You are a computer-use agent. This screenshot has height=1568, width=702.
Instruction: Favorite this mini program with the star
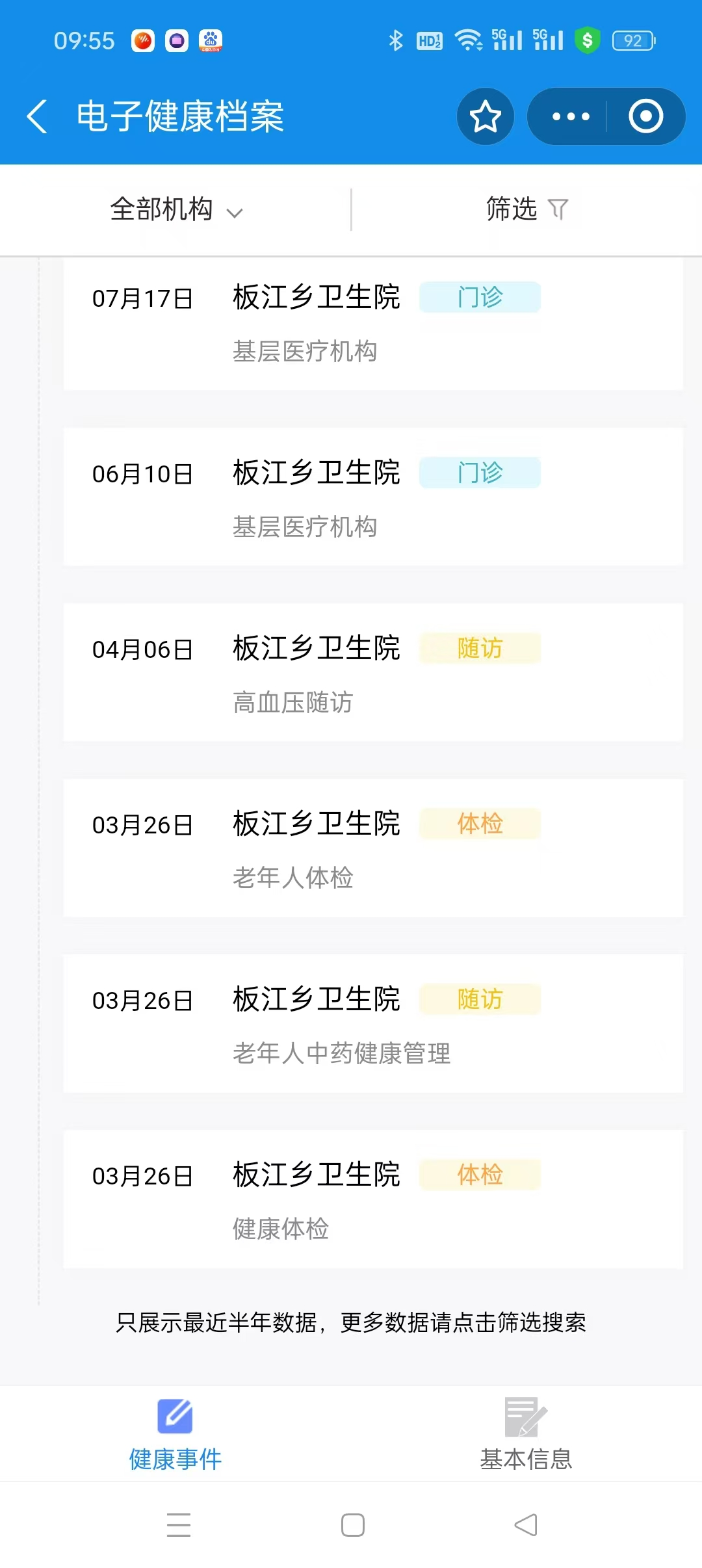485,117
